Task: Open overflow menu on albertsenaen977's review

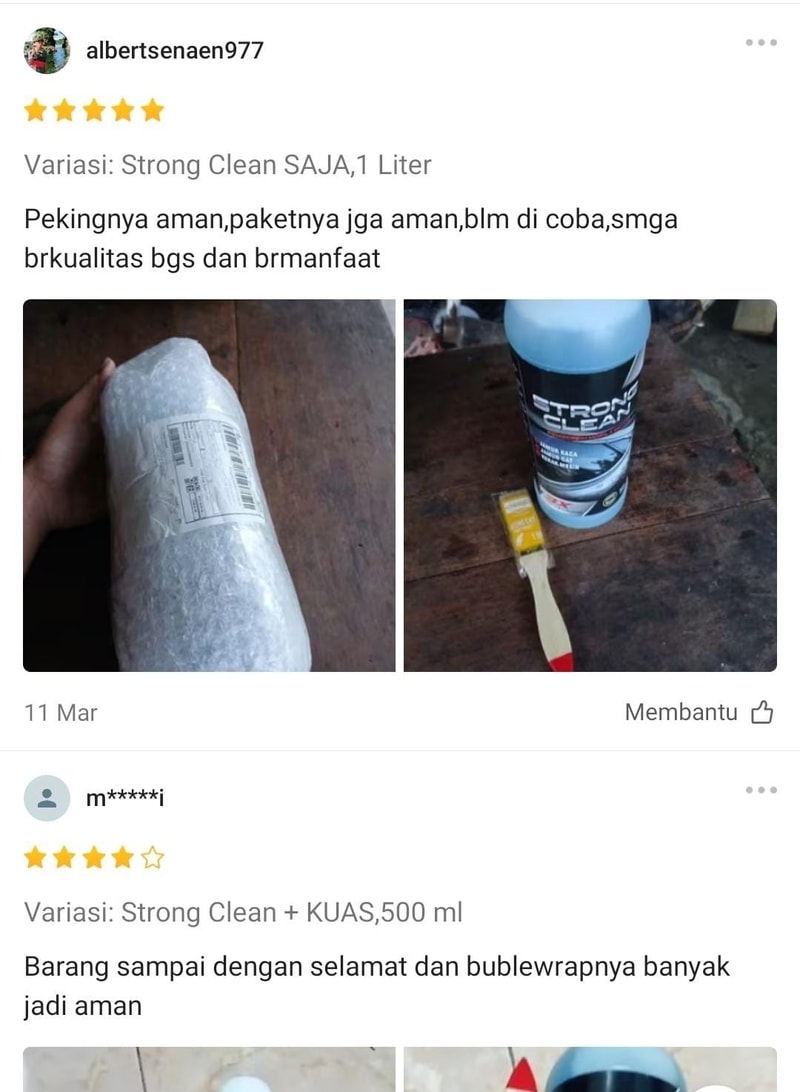Action: coord(760,42)
